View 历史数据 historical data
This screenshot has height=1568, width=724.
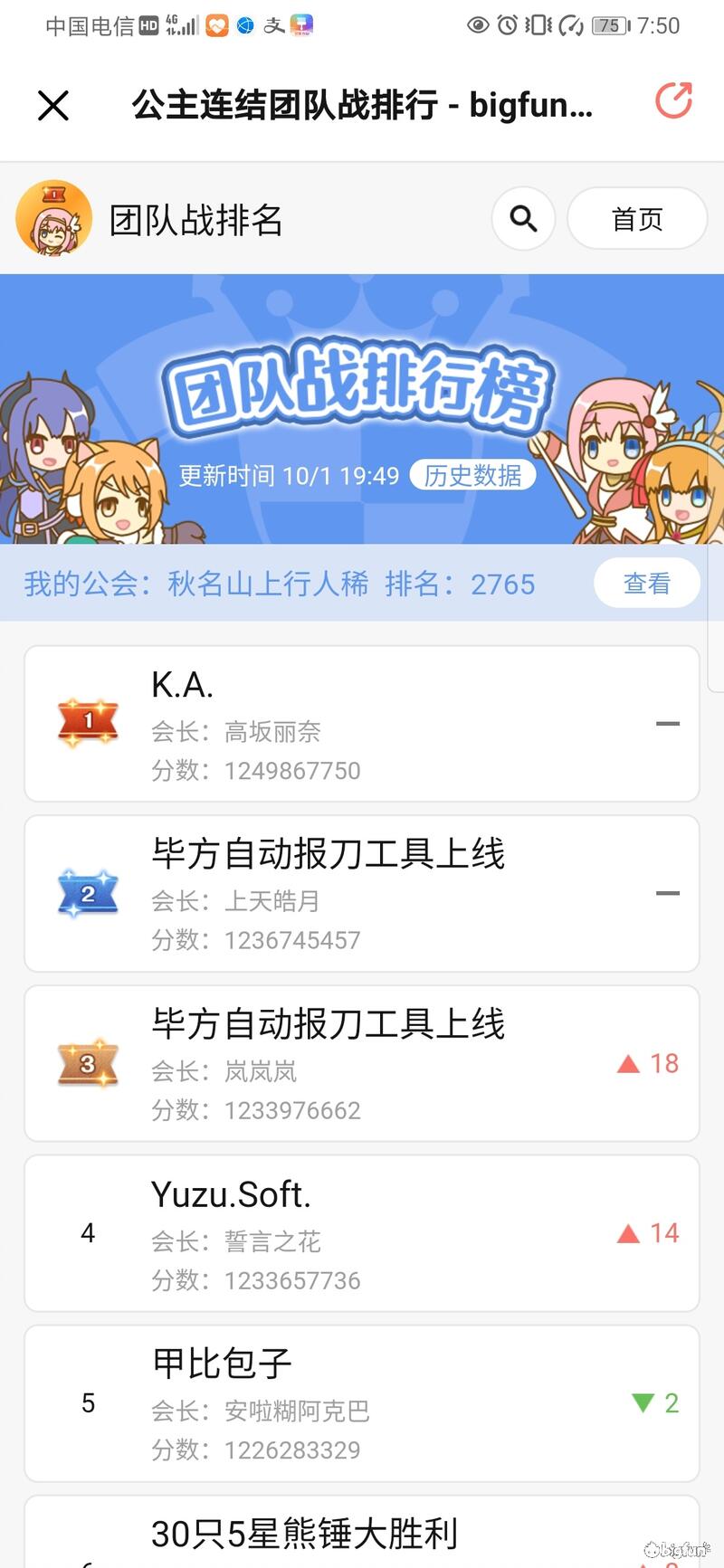(x=472, y=475)
